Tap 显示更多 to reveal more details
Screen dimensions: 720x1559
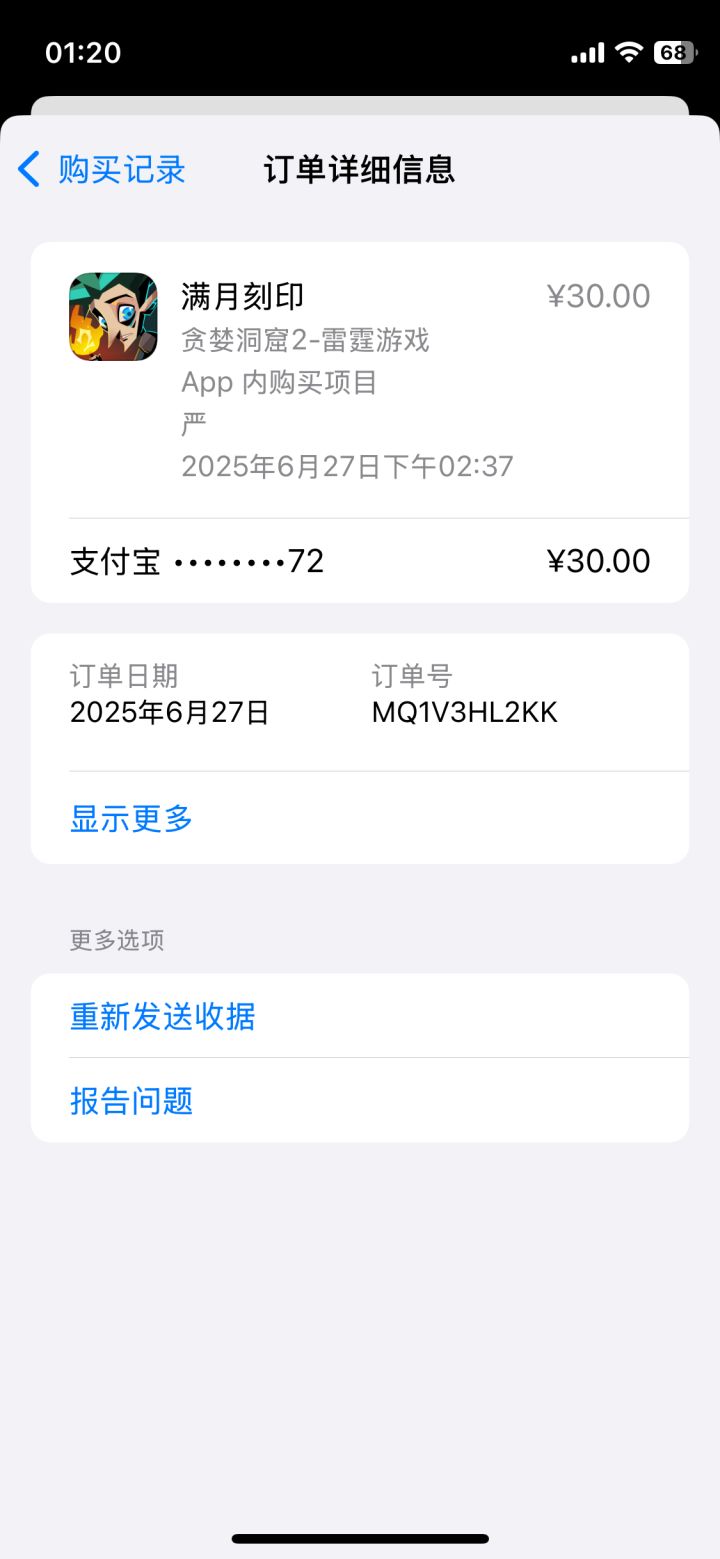click(x=130, y=818)
